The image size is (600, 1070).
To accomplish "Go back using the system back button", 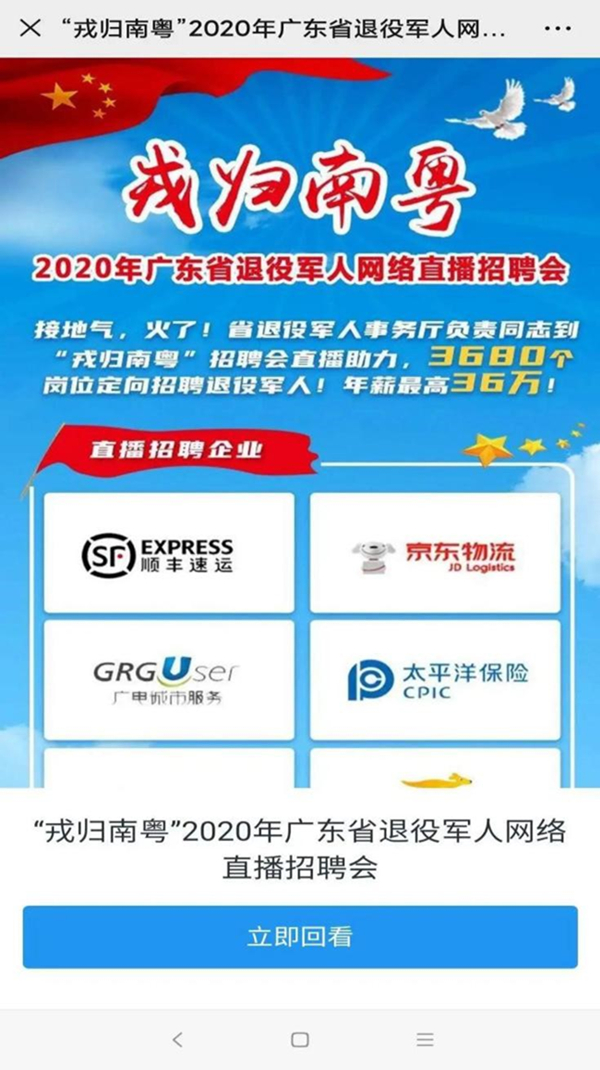I will (177, 1039).
